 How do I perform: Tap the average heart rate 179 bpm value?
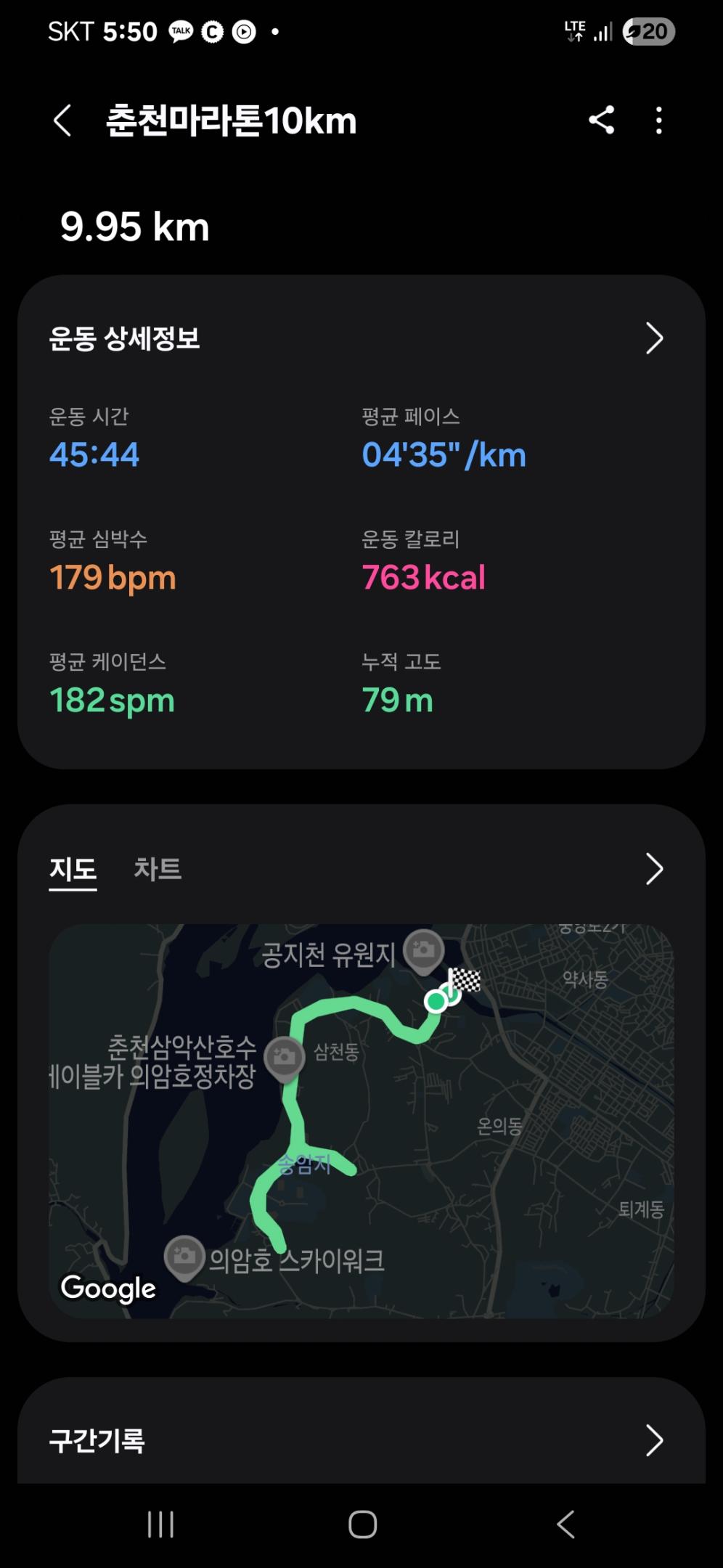(110, 577)
